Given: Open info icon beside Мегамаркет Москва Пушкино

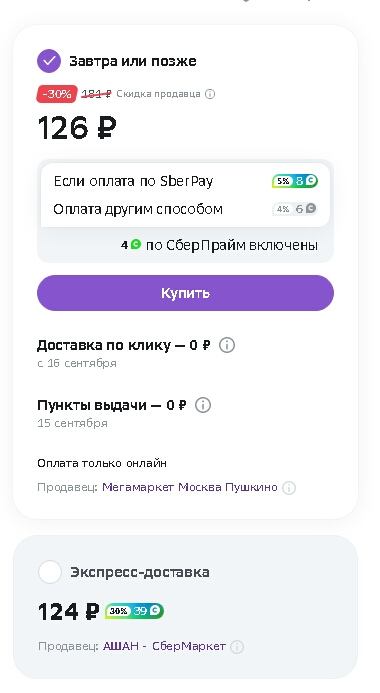Looking at the screenshot, I should click(289, 488).
